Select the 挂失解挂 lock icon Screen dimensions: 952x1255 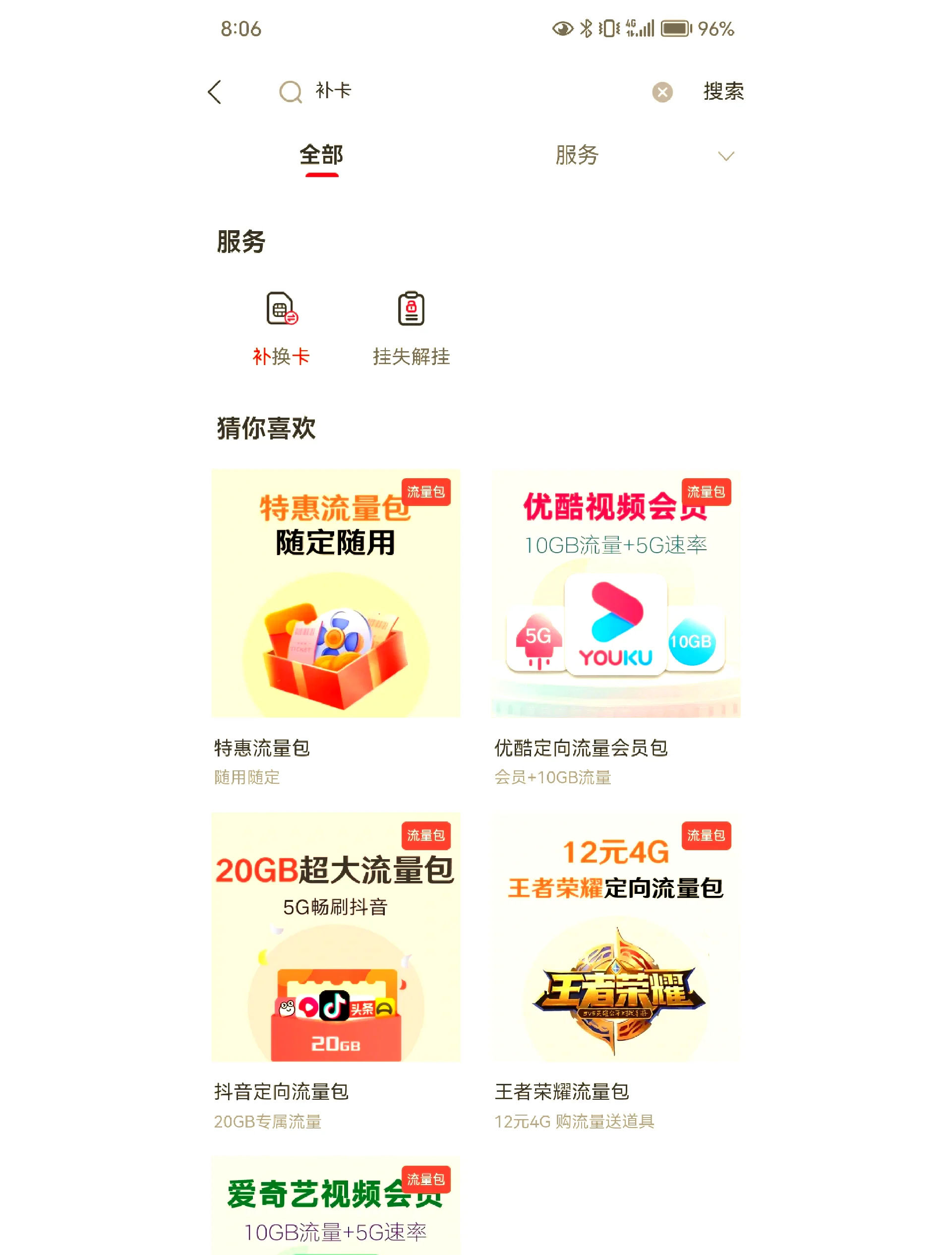click(412, 310)
